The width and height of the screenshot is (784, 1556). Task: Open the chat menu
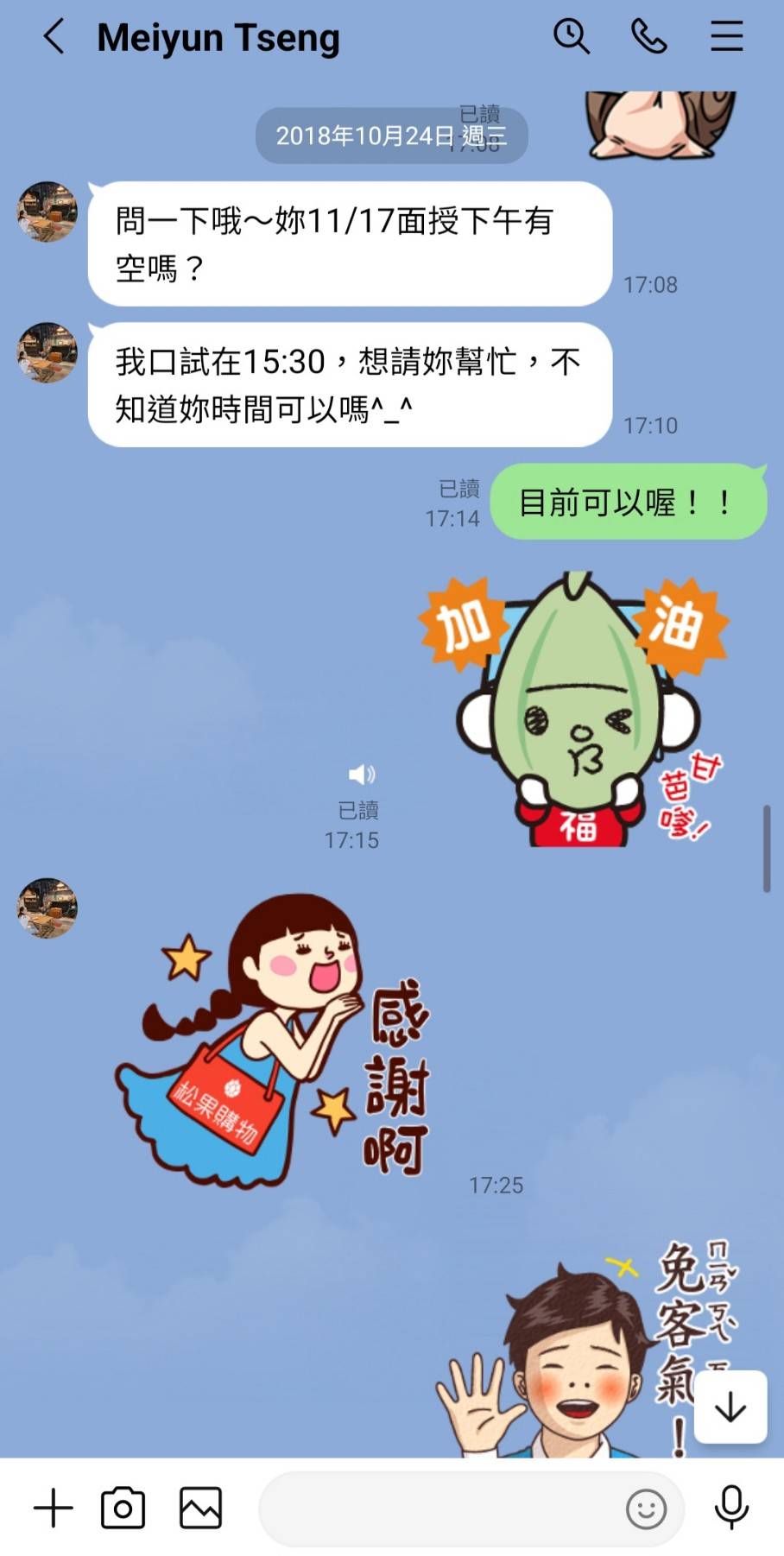pyautogui.click(x=726, y=37)
